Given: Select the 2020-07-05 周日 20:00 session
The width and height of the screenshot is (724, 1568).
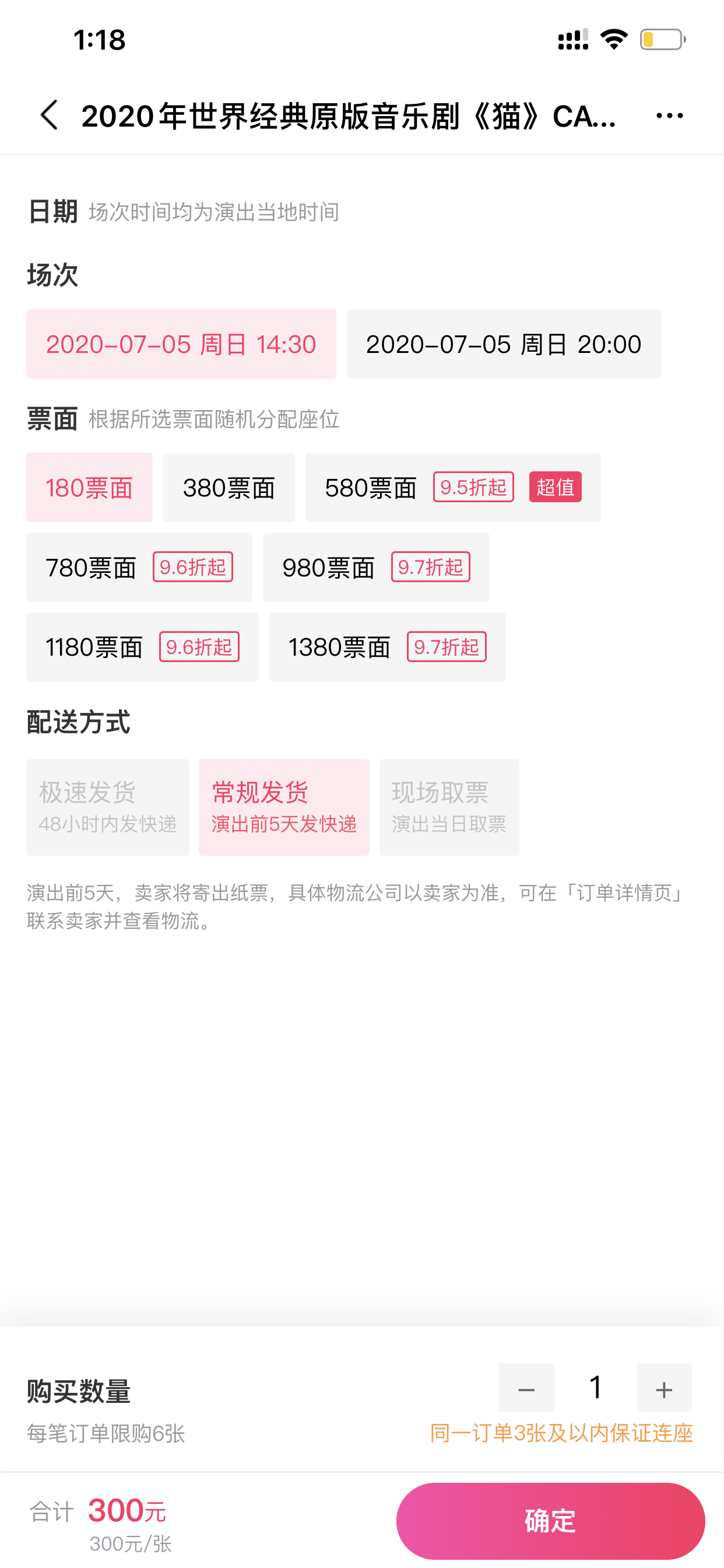Looking at the screenshot, I should [x=504, y=344].
